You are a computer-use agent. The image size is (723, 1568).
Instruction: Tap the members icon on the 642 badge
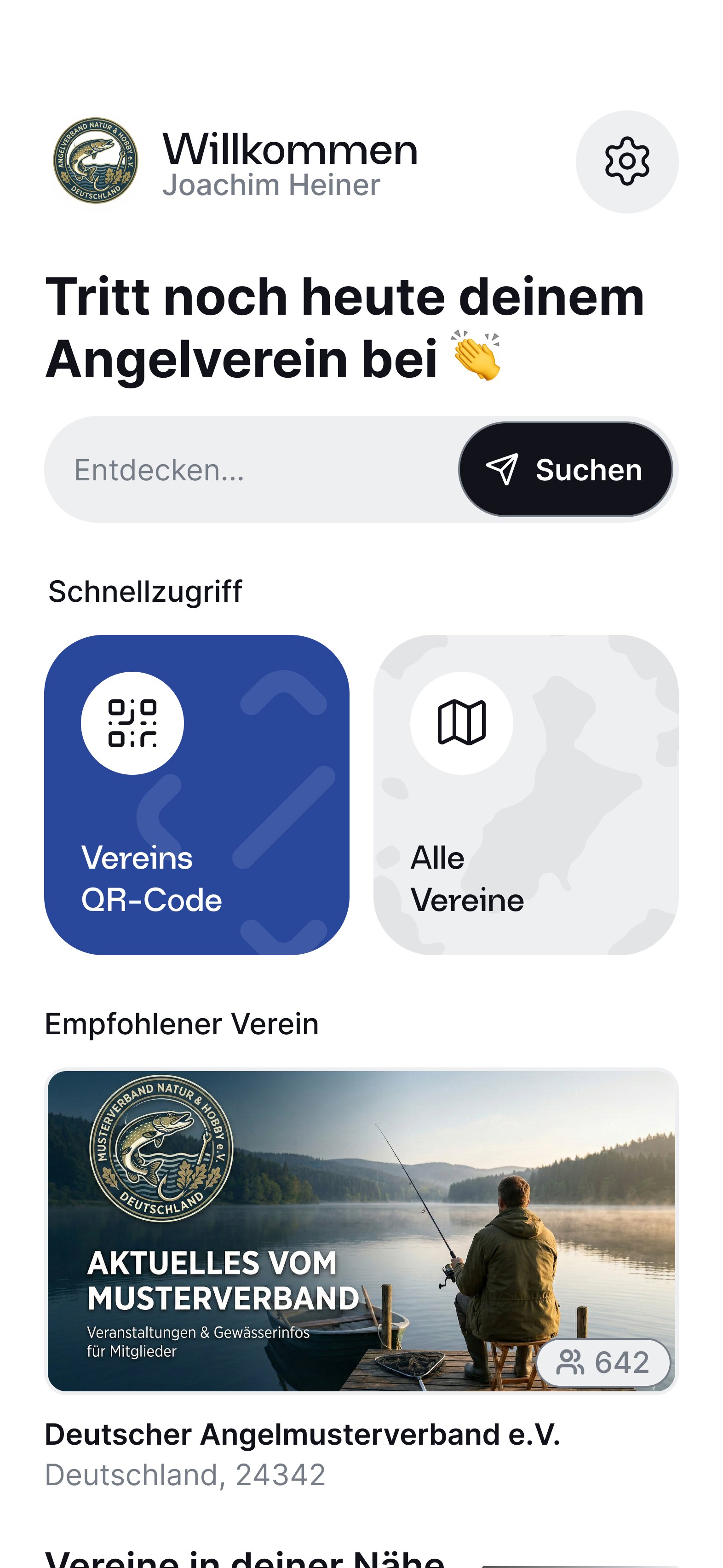click(x=571, y=1363)
